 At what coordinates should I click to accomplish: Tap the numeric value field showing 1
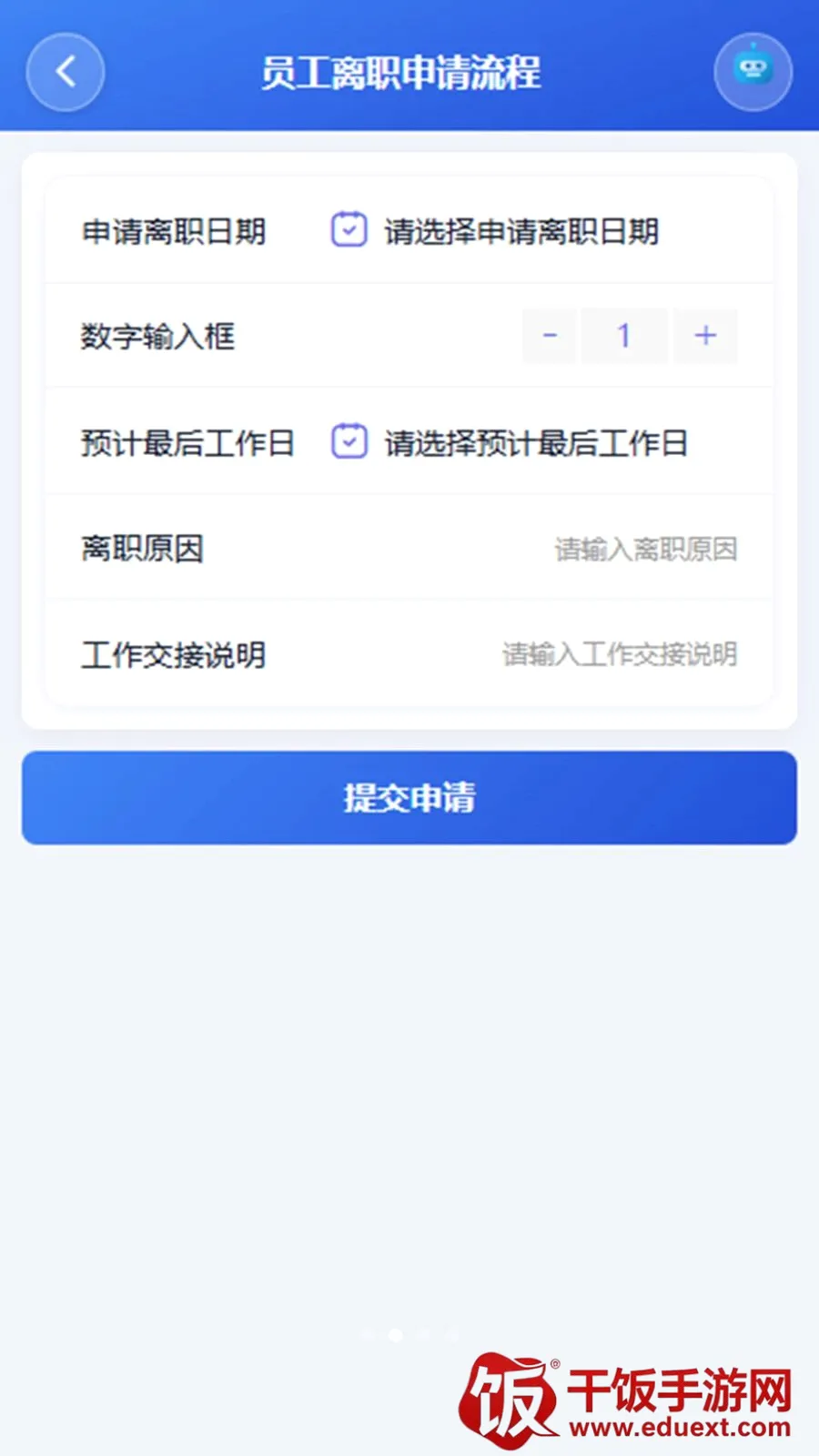(624, 336)
